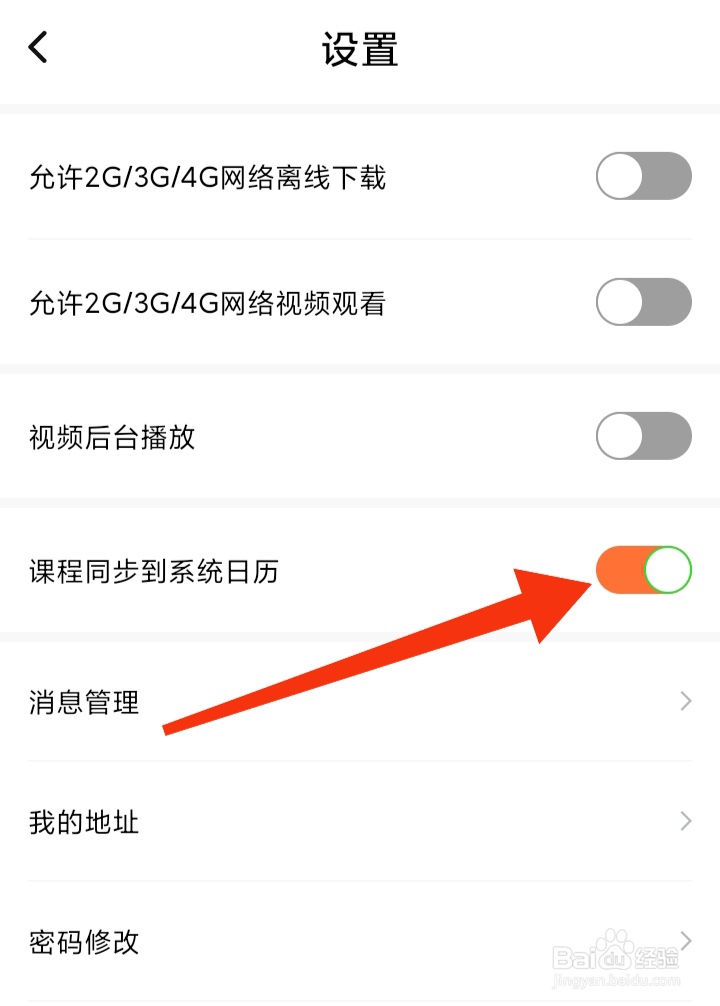This screenshot has height=1006, width=720.
Task: Open 我的地址 from the settings list
Action: click(x=81, y=822)
